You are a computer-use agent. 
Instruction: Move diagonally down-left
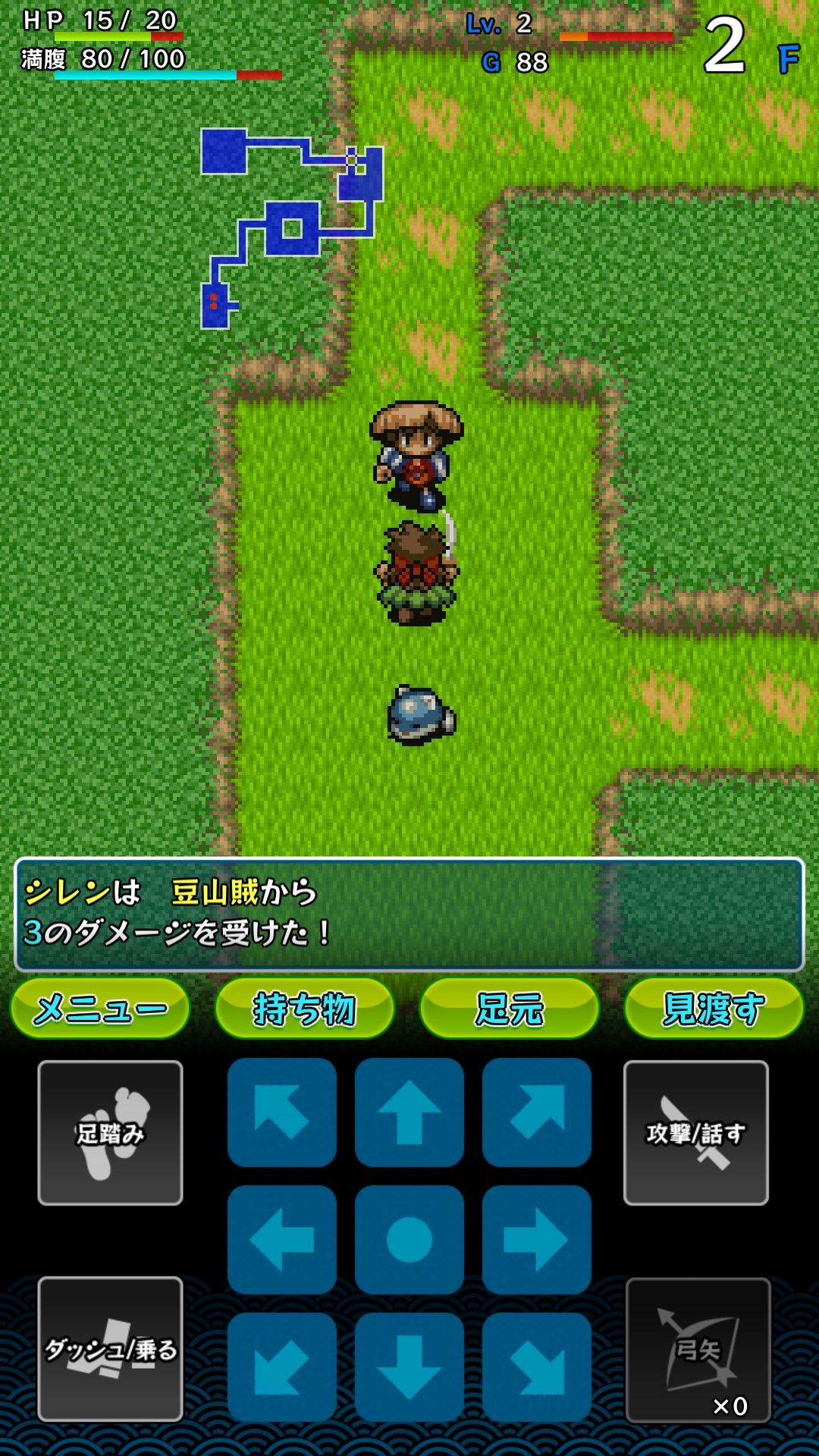pyautogui.click(x=282, y=1367)
